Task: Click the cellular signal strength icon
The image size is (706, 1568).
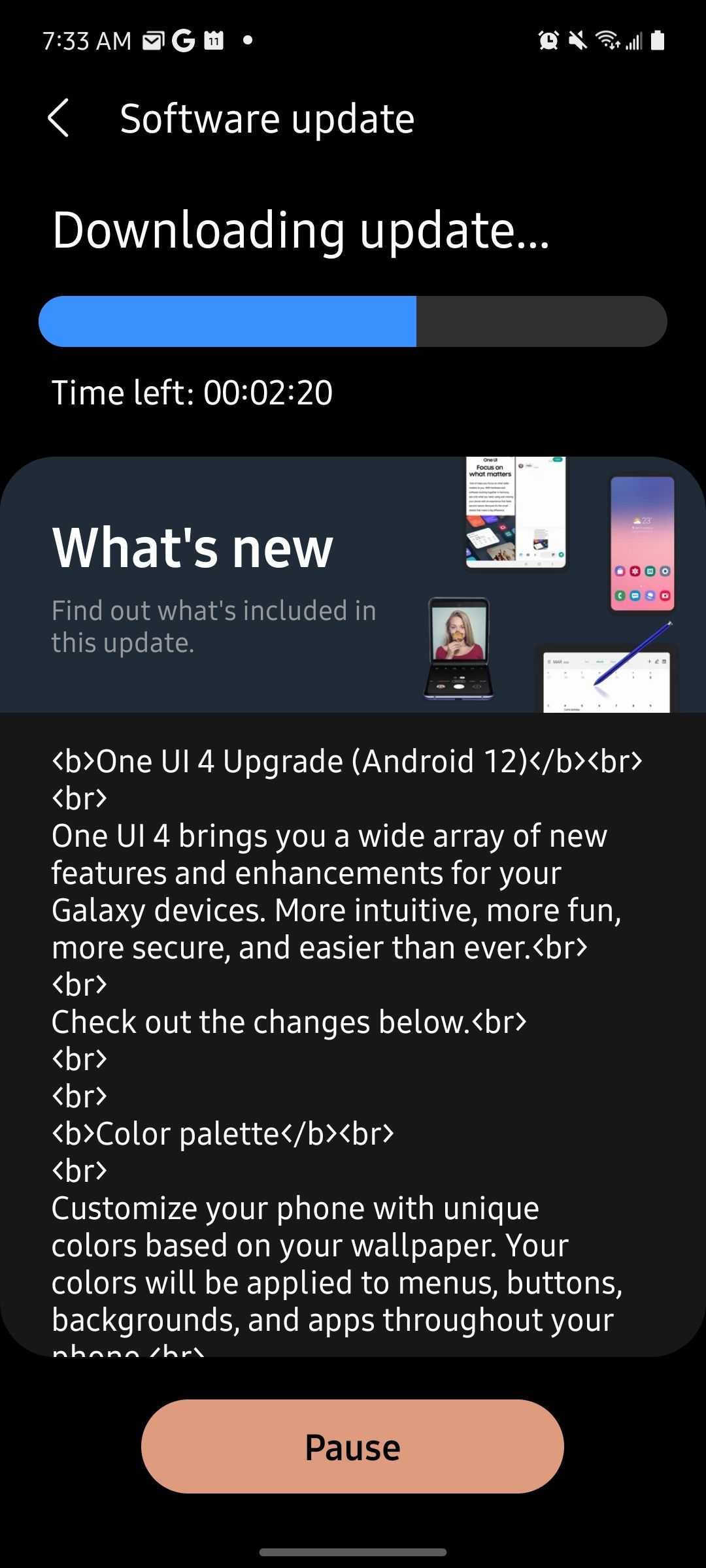Action: tap(633, 41)
